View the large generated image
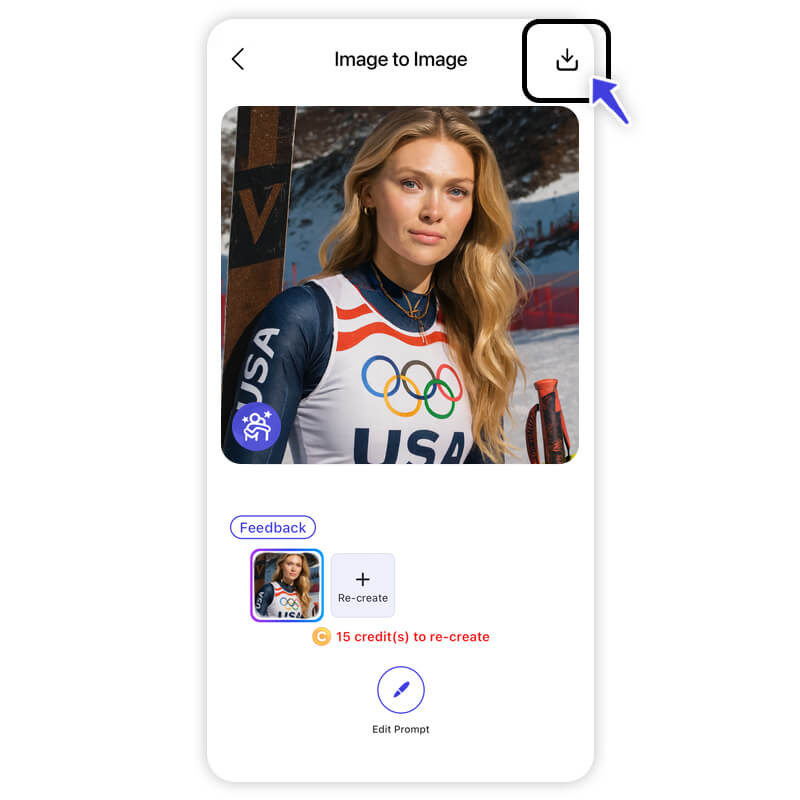800x800 pixels. coord(400,285)
